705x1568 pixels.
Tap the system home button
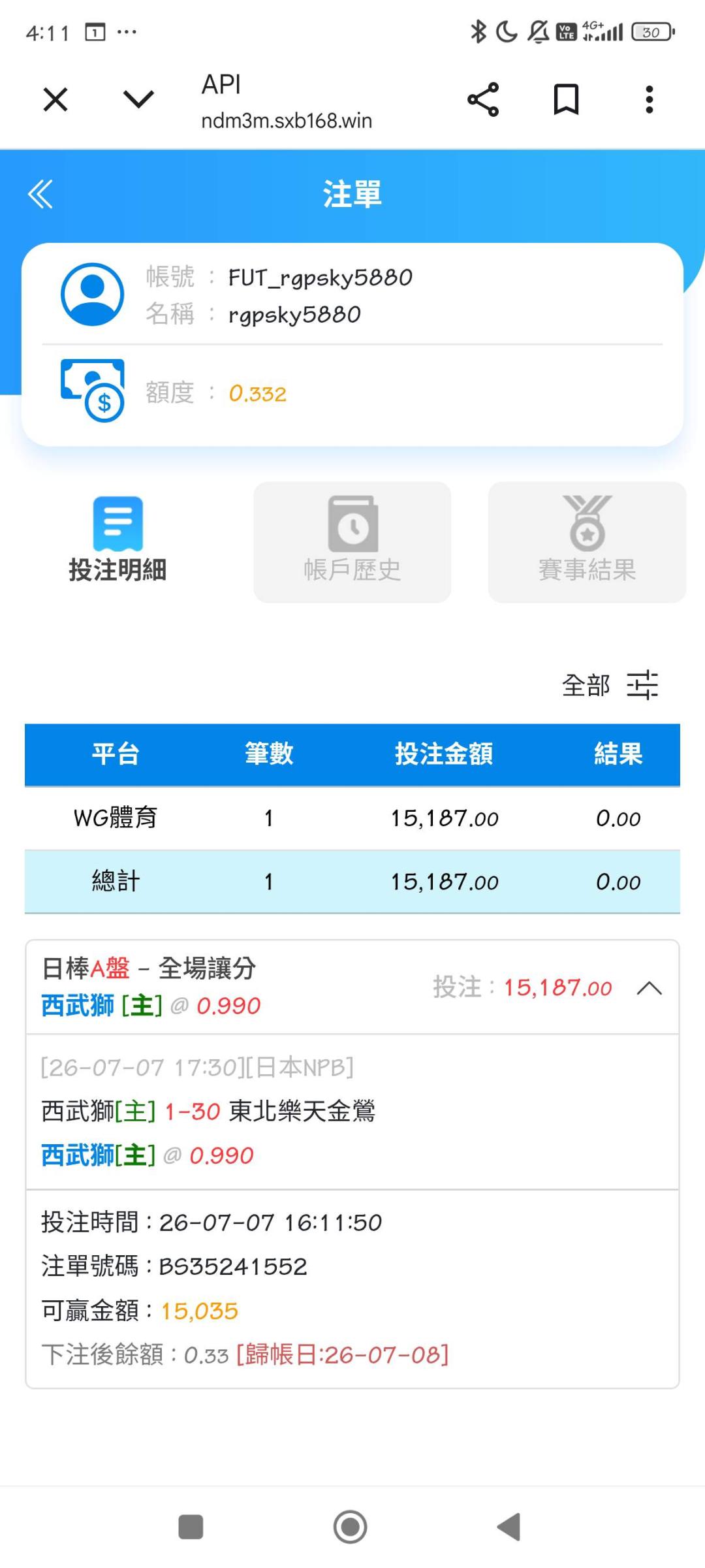pyautogui.click(x=351, y=1527)
